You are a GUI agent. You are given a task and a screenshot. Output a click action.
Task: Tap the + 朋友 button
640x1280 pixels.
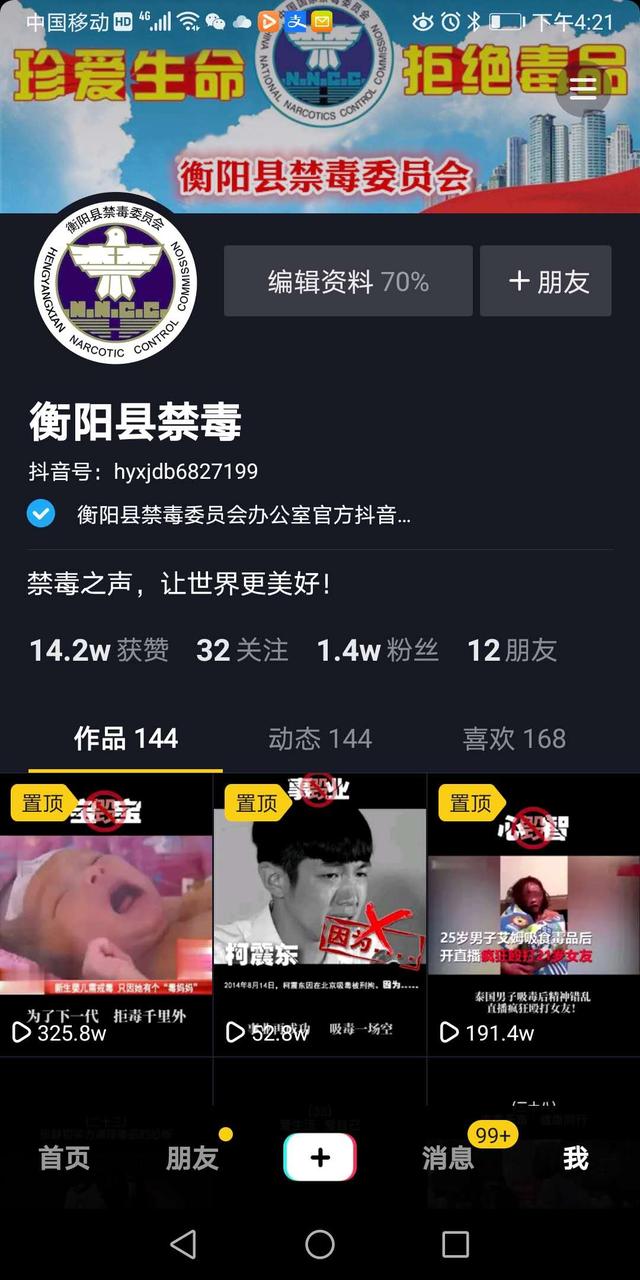546,282
